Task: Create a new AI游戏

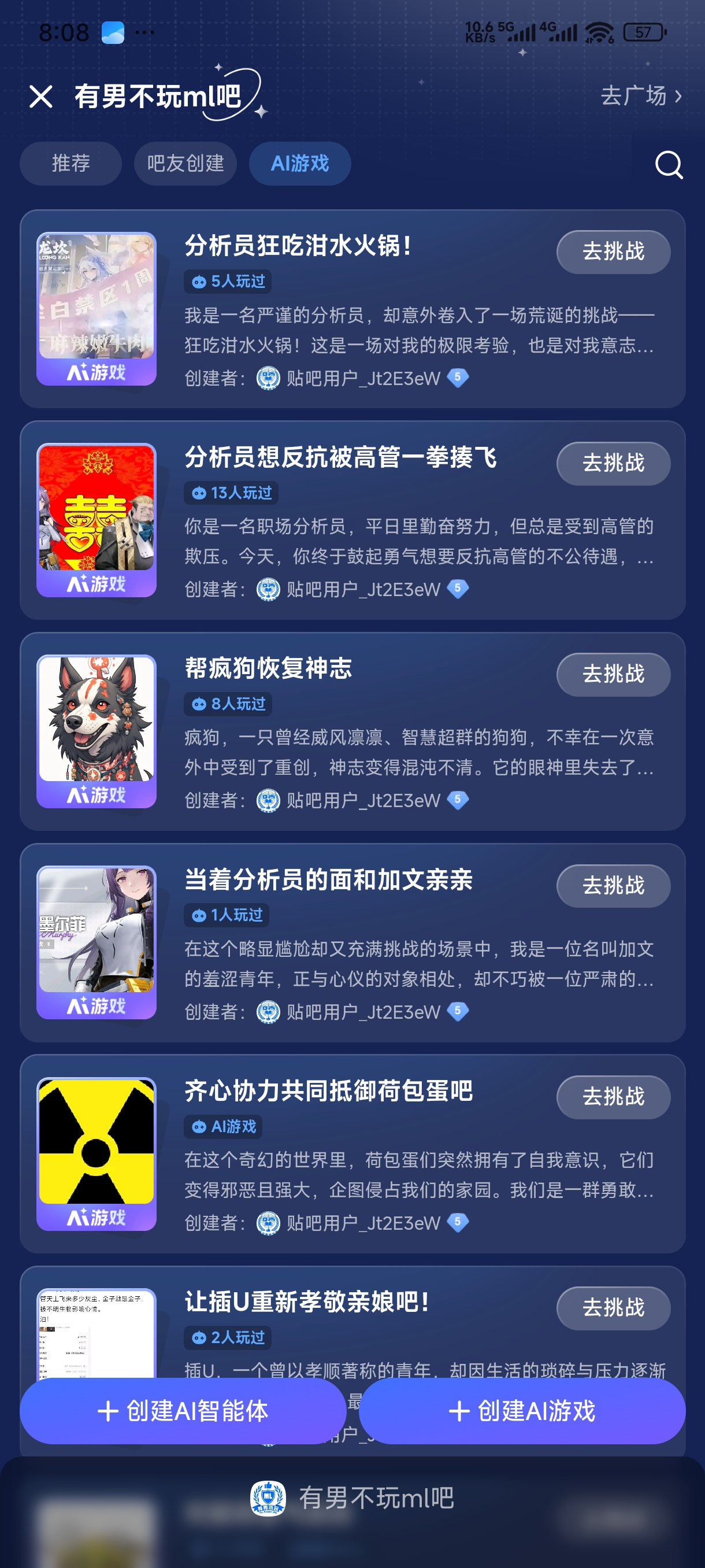Action: (x=522, y=1410)
